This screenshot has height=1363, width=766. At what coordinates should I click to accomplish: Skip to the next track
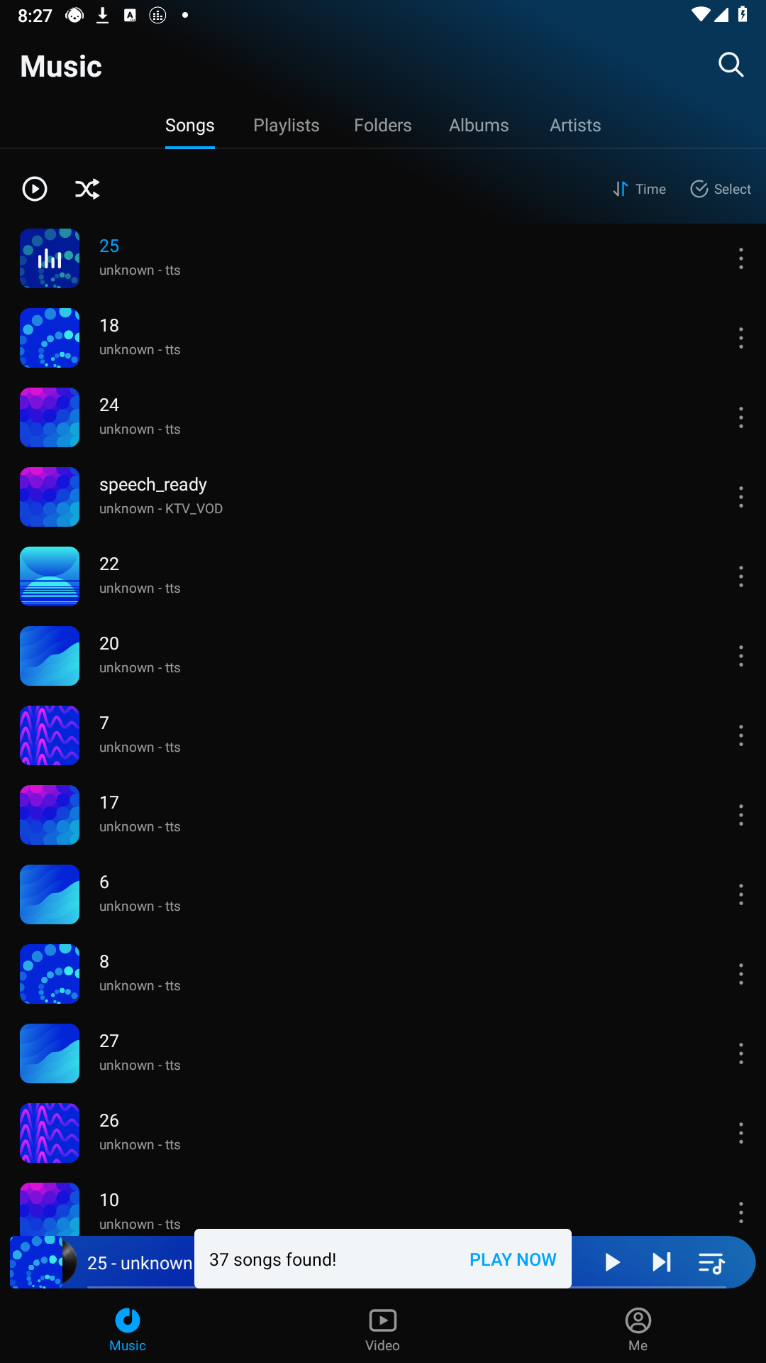(661, 1262)
